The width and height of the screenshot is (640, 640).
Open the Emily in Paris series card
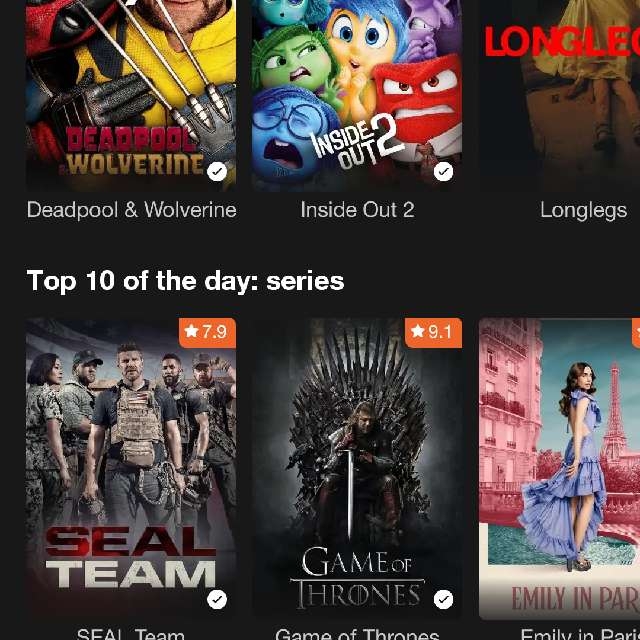click(x=560, y=467)
